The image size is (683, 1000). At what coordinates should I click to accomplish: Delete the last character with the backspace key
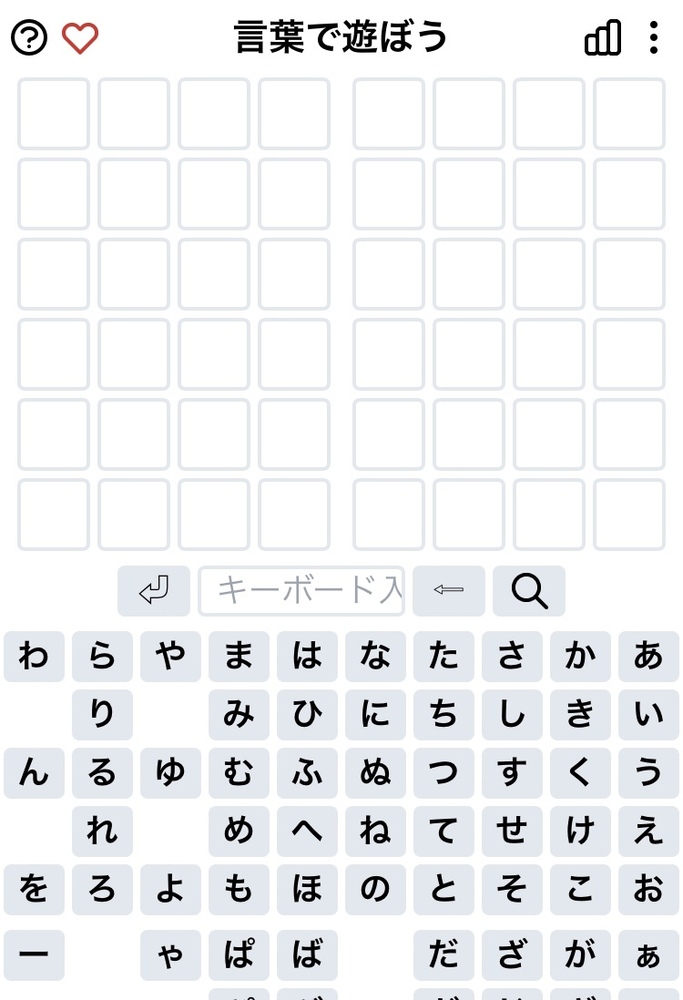coord(448,591)
